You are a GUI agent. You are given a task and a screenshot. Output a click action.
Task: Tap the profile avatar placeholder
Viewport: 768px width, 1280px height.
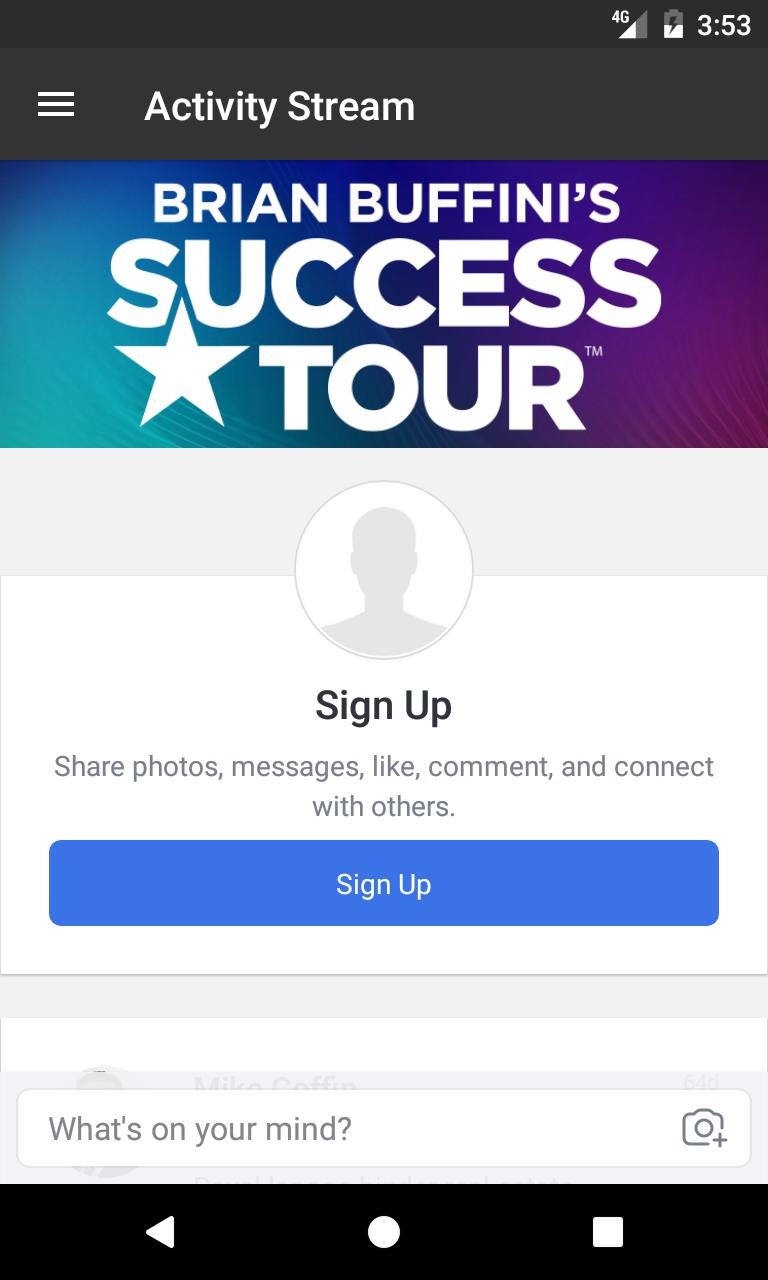pyautogui.click(x=384, y=569)
